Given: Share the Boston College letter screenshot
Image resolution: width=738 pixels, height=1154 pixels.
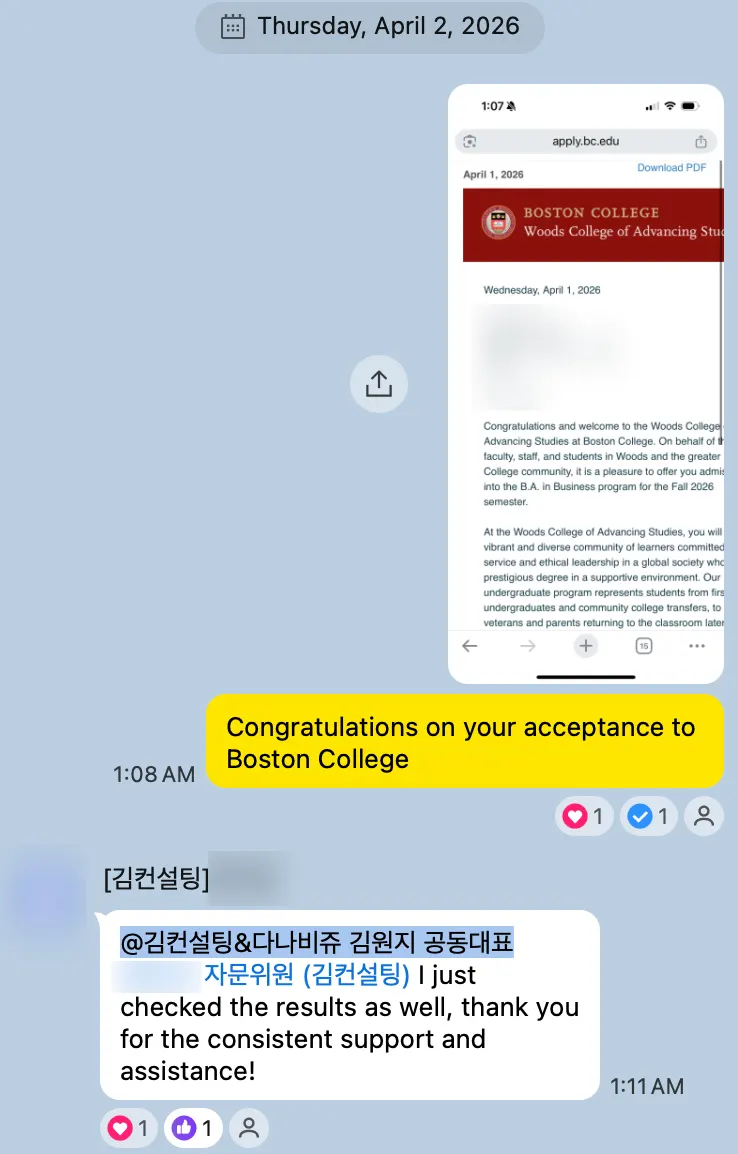Looking at the screenshot, I should (379, 384).
